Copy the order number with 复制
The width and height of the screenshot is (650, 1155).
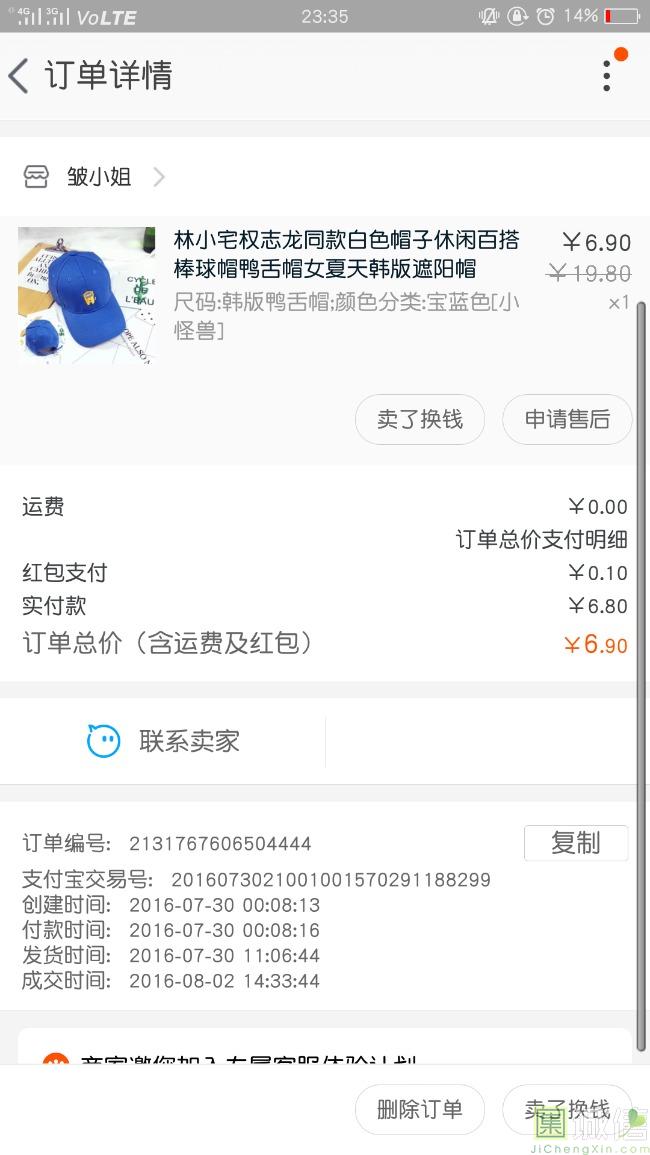[575, 843]
